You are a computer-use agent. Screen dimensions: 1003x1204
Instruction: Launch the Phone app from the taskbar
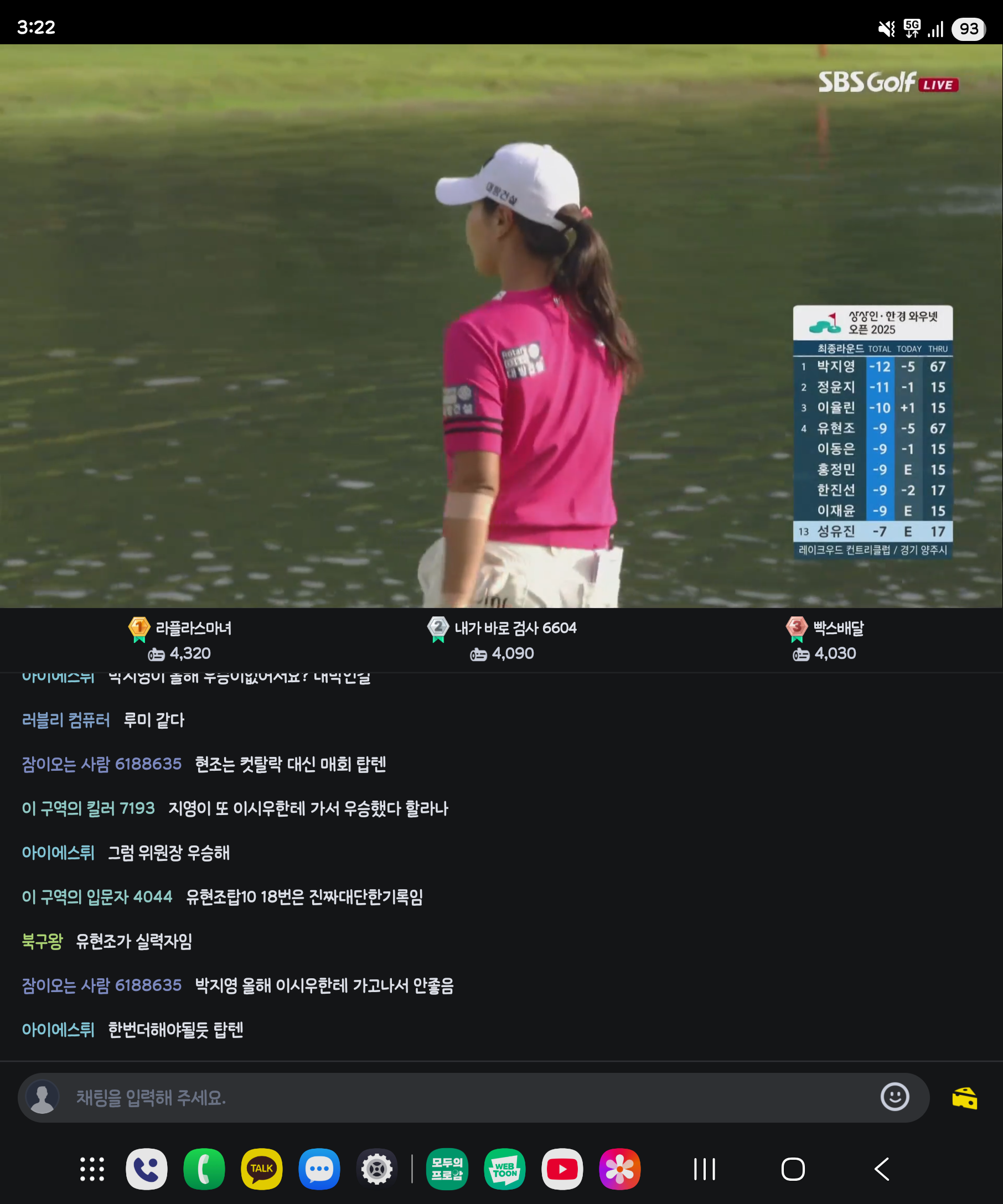147,1169
